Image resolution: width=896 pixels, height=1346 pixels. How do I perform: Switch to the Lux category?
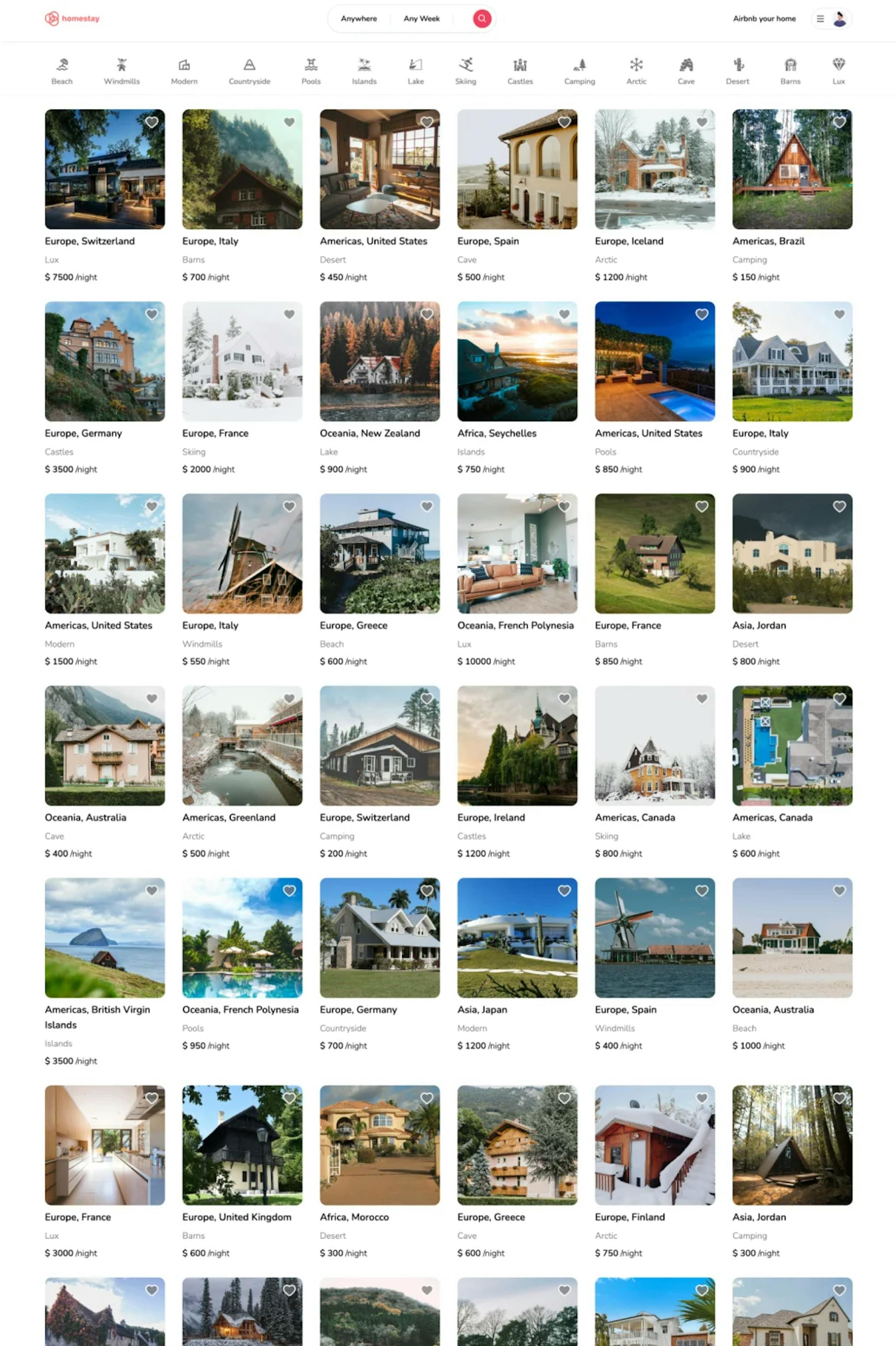click(x=838, y=71)
